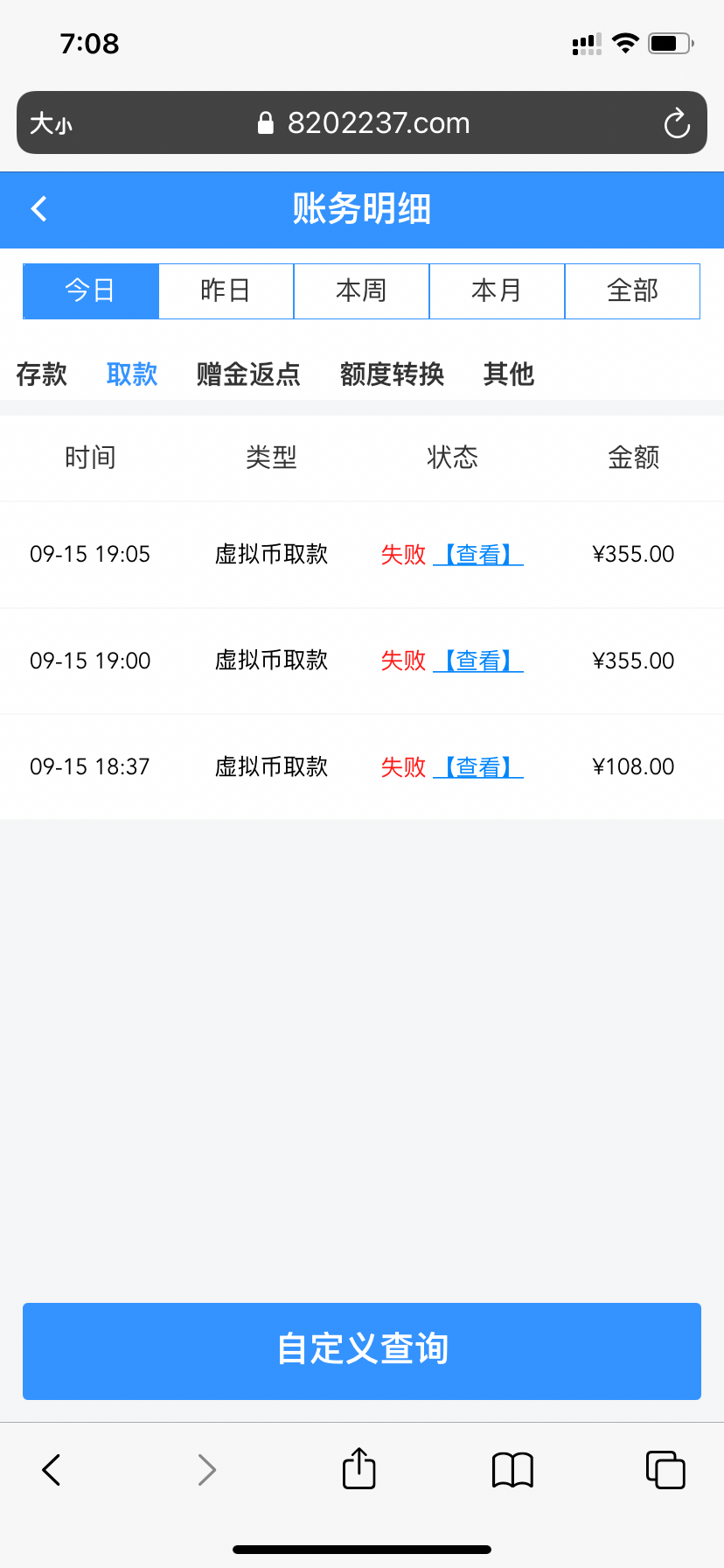The image size is (724, 1568).
Task: Open the text size 大小 menu
Action: 51,123
